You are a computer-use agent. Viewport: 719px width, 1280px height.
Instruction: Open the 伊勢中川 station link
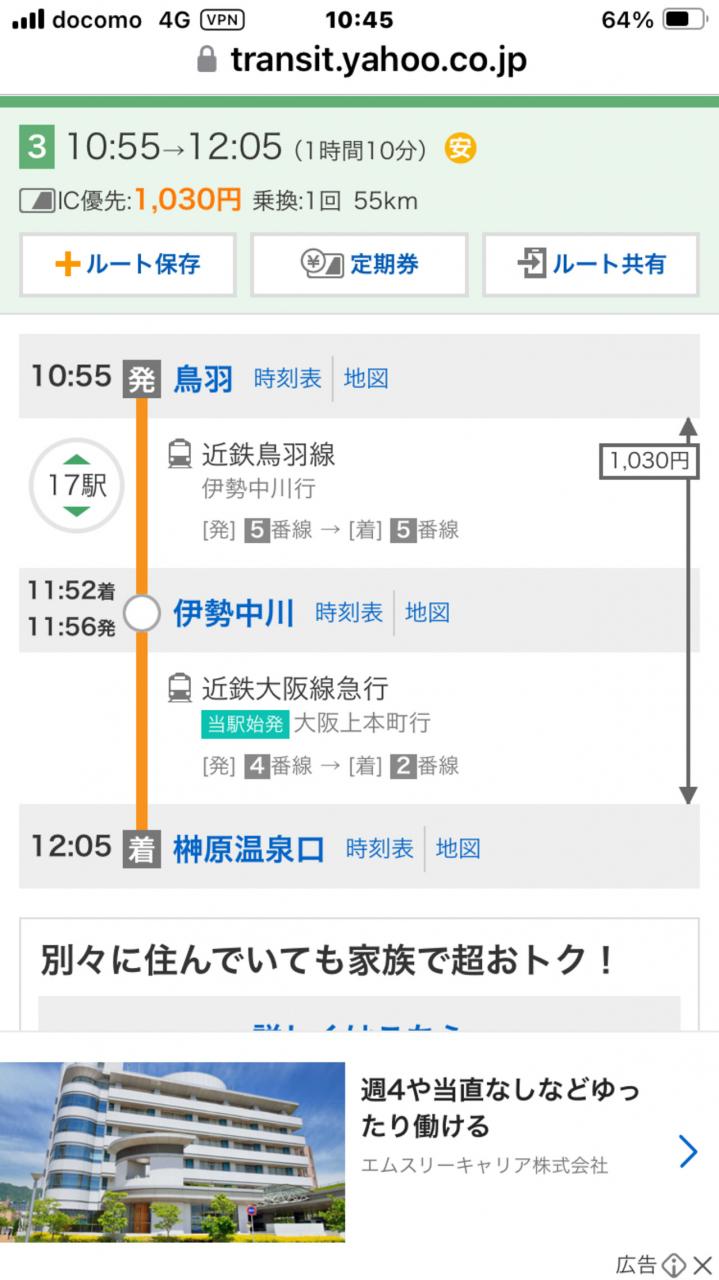[x=234, y=613]
